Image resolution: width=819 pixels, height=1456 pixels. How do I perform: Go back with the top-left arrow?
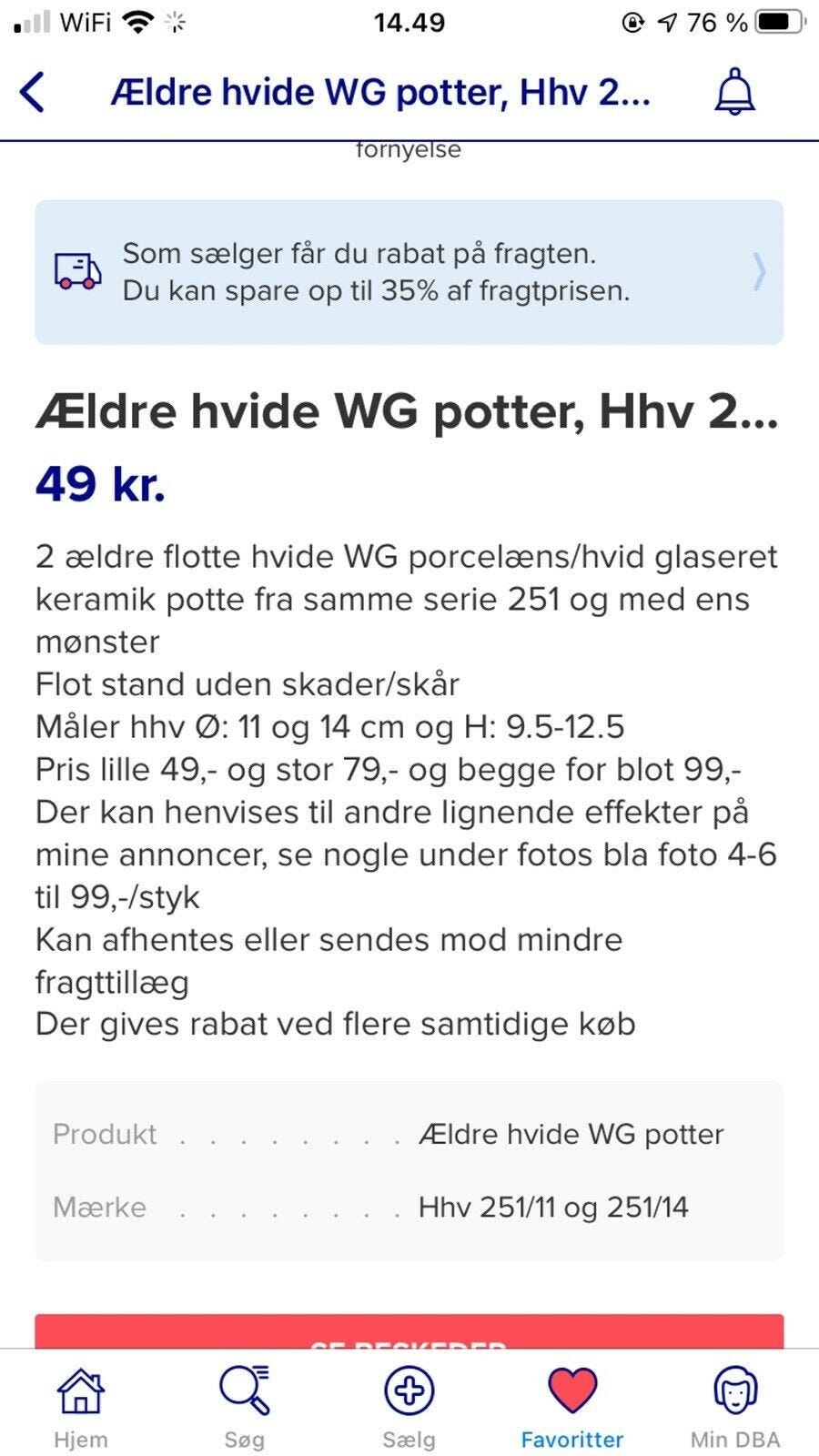pyautogui.click(x=33, y=92)
